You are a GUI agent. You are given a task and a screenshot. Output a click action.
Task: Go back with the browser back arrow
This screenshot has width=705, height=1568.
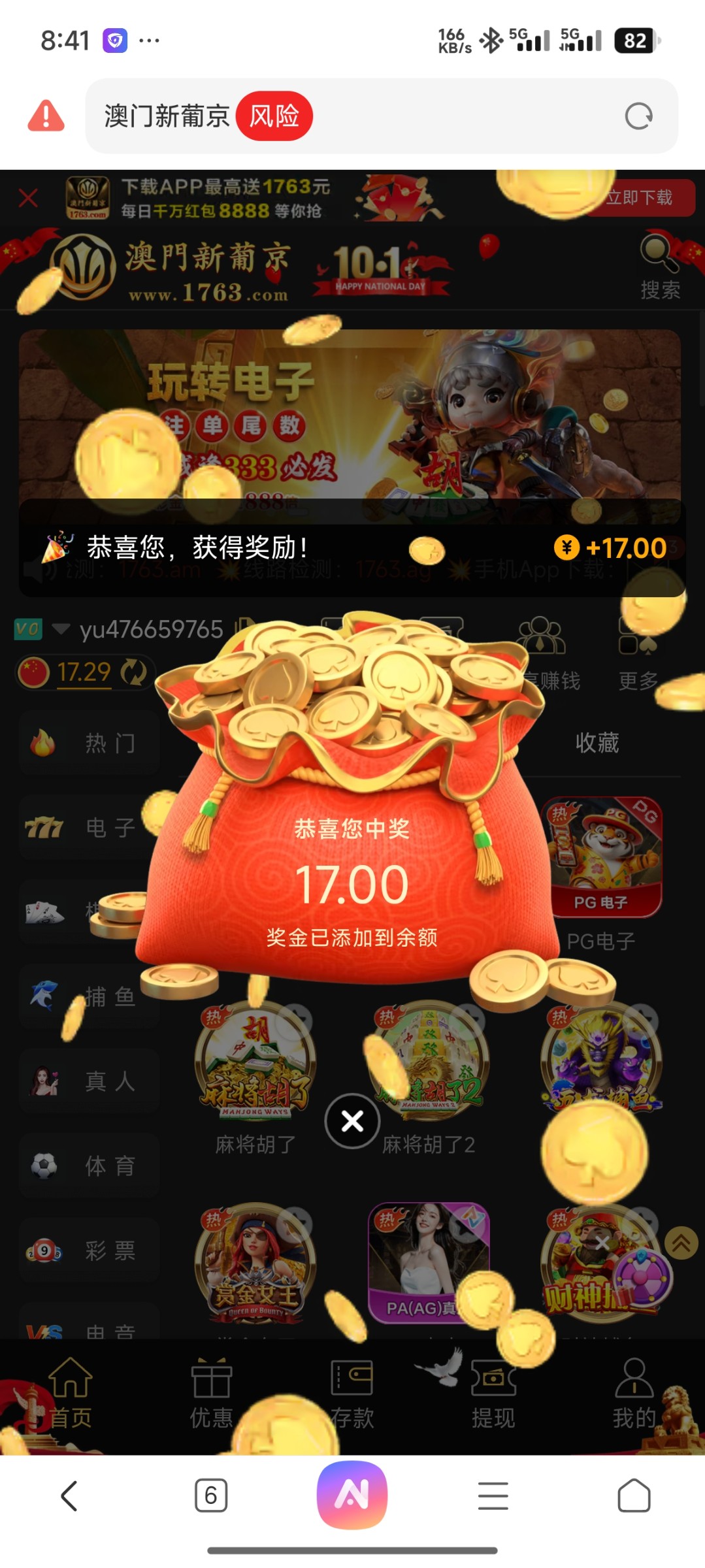(69, 1495)
